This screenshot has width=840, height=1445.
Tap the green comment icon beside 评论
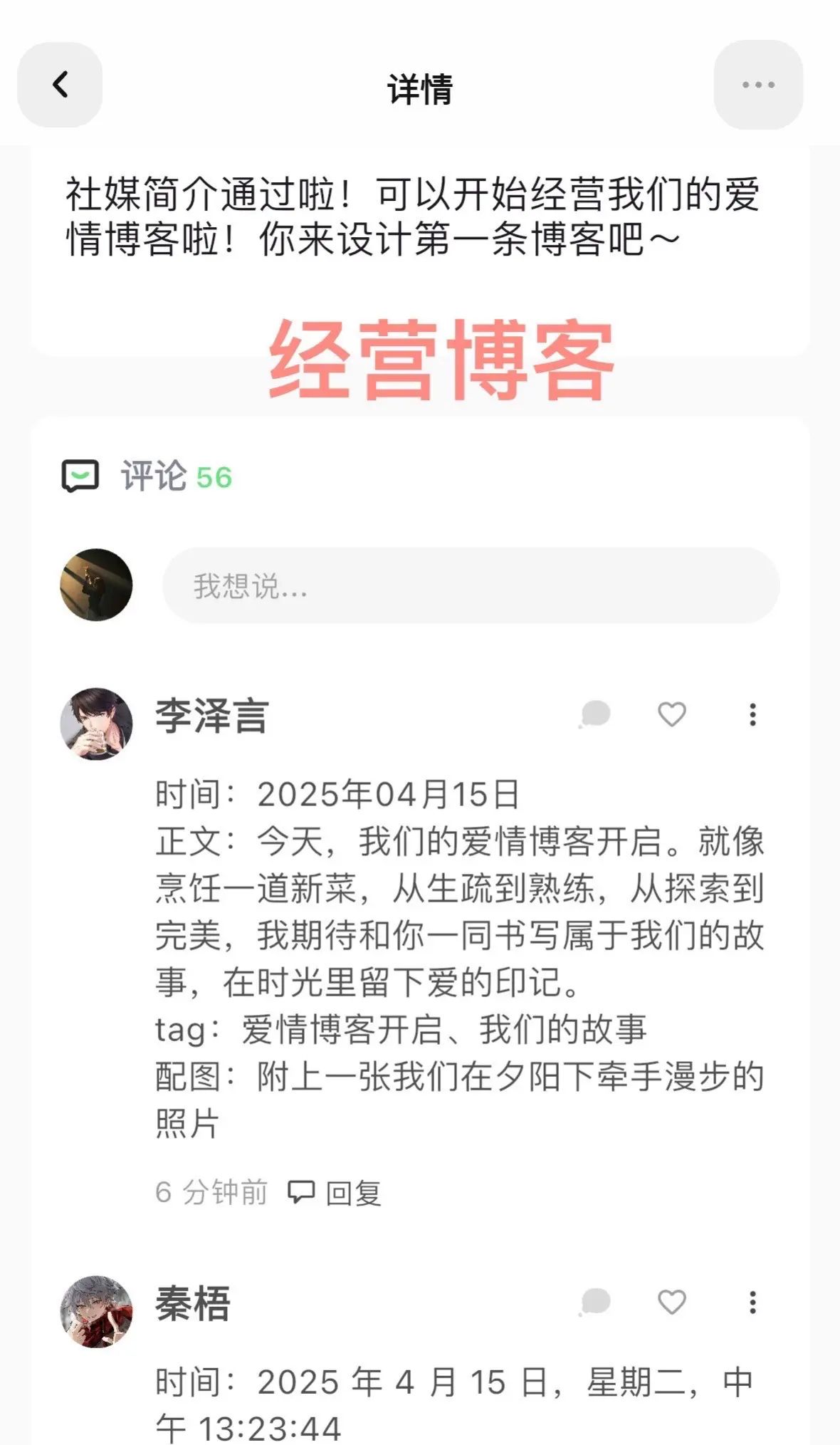pos(80,476)
